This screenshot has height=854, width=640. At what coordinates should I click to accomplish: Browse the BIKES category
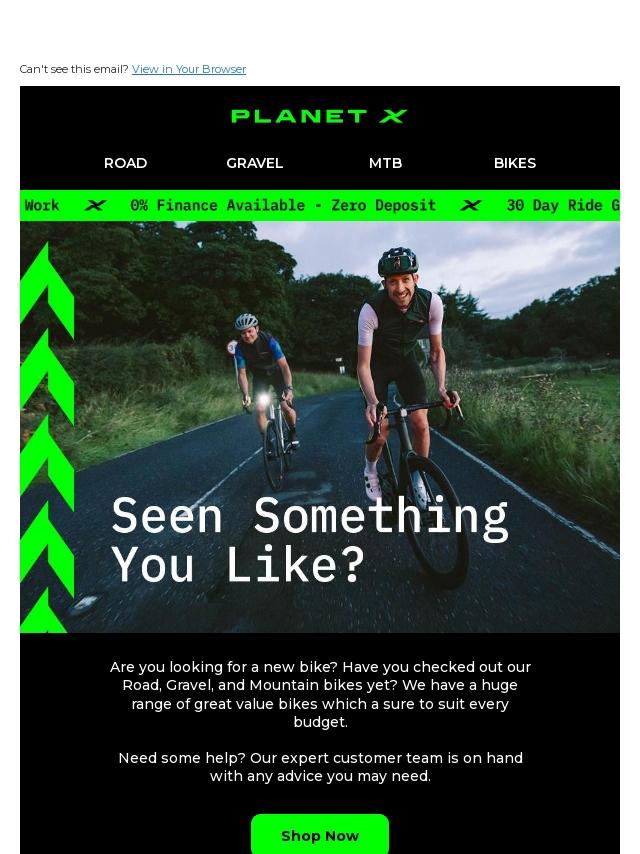point(515,163)
